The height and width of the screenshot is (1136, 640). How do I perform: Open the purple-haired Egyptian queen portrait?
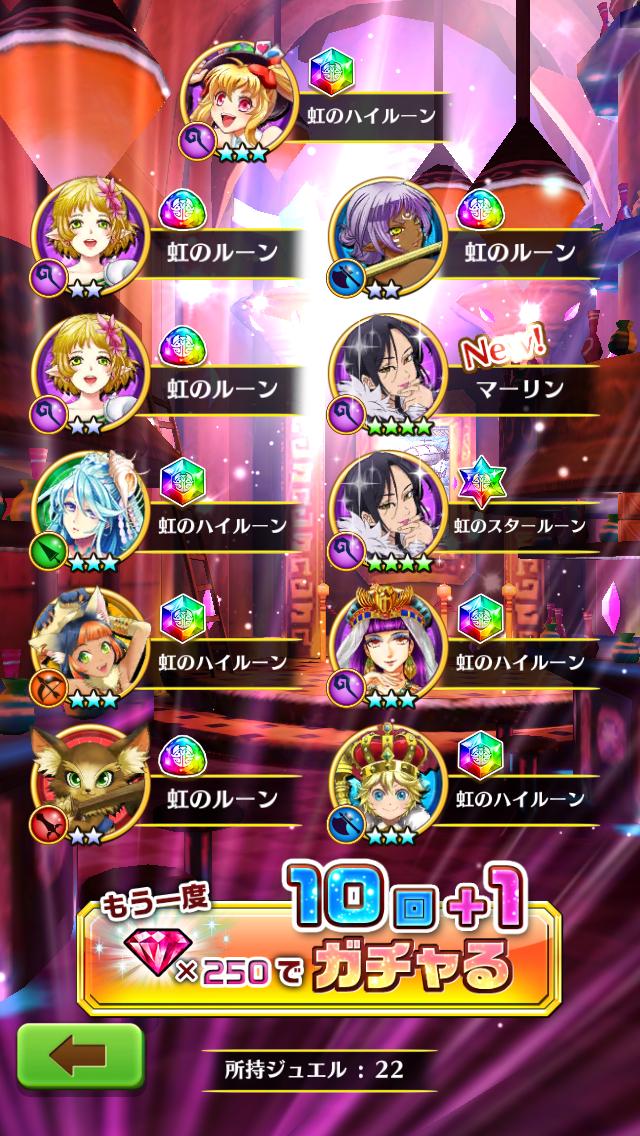[x=388, y=648]
